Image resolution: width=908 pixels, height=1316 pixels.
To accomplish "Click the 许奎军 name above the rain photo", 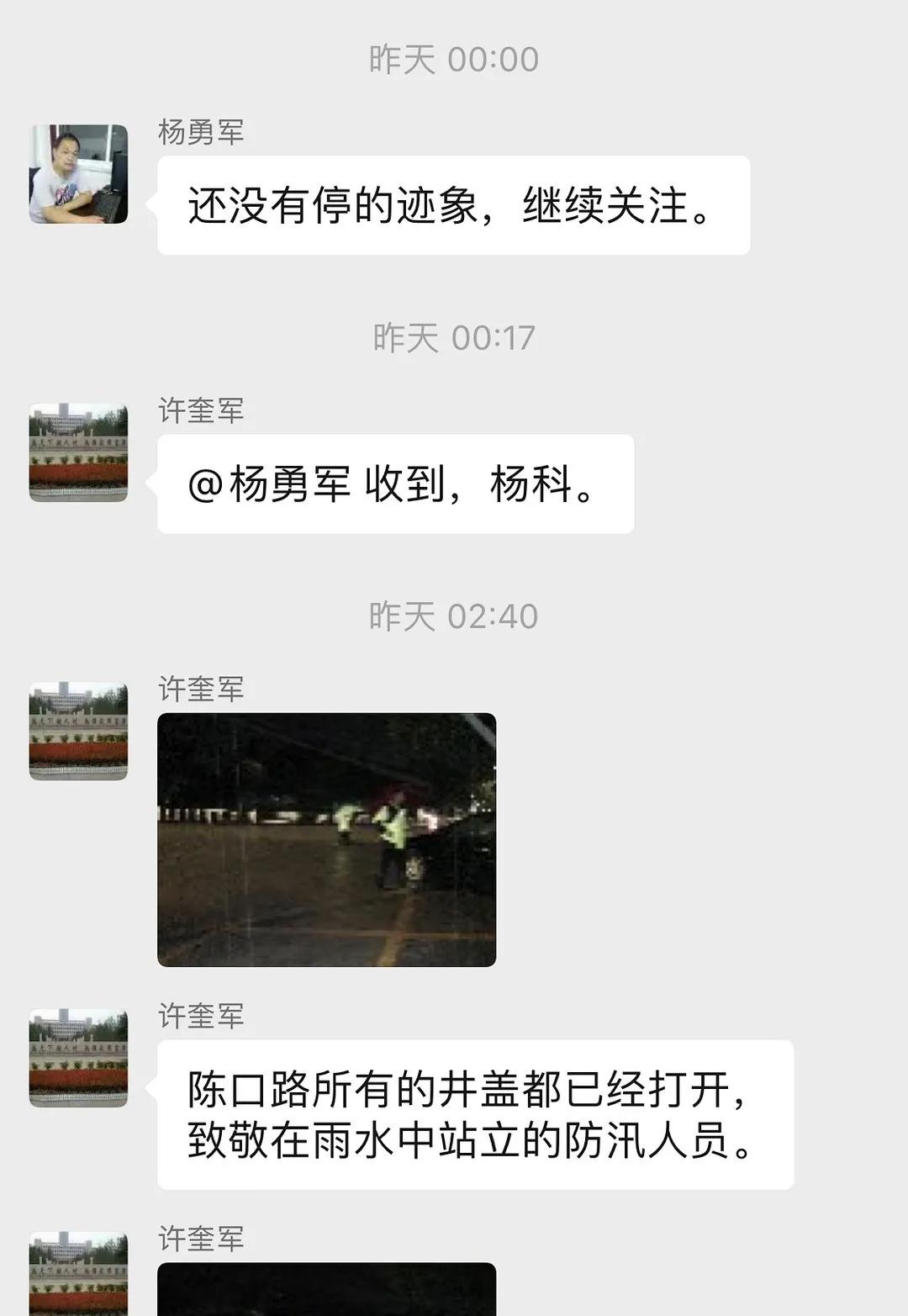I will pyautogui.click(x=199, y=690).
